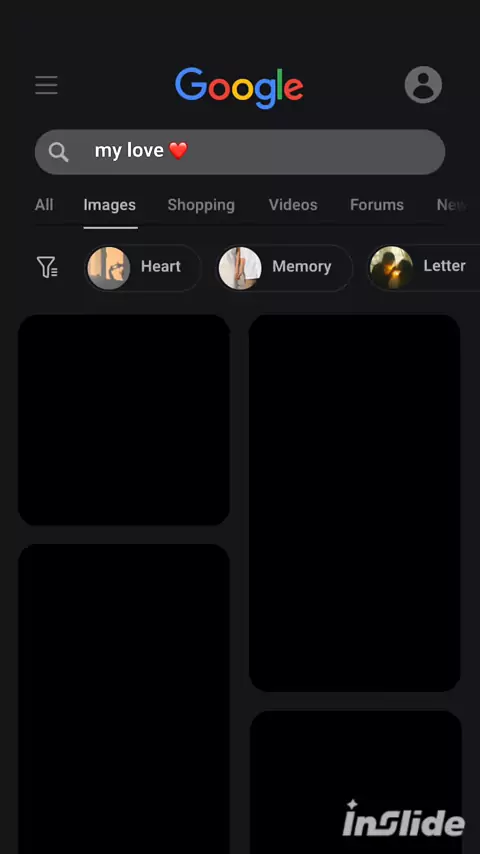The width and height of the screenshot is (480, 854).
Task: Switch to the Forums tab
Action: click(377, 205)
